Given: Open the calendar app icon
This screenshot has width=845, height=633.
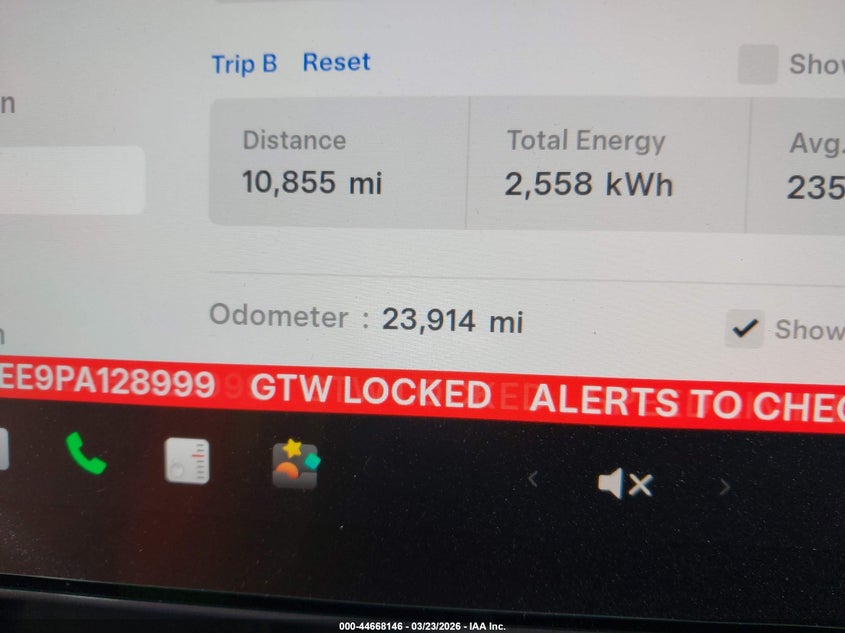Looking at the screenshot, I should coord(187,461).
